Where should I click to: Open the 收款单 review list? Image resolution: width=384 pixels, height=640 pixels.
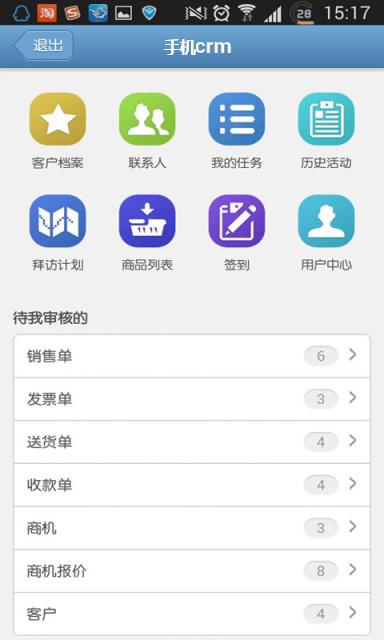tap(192, 485)
